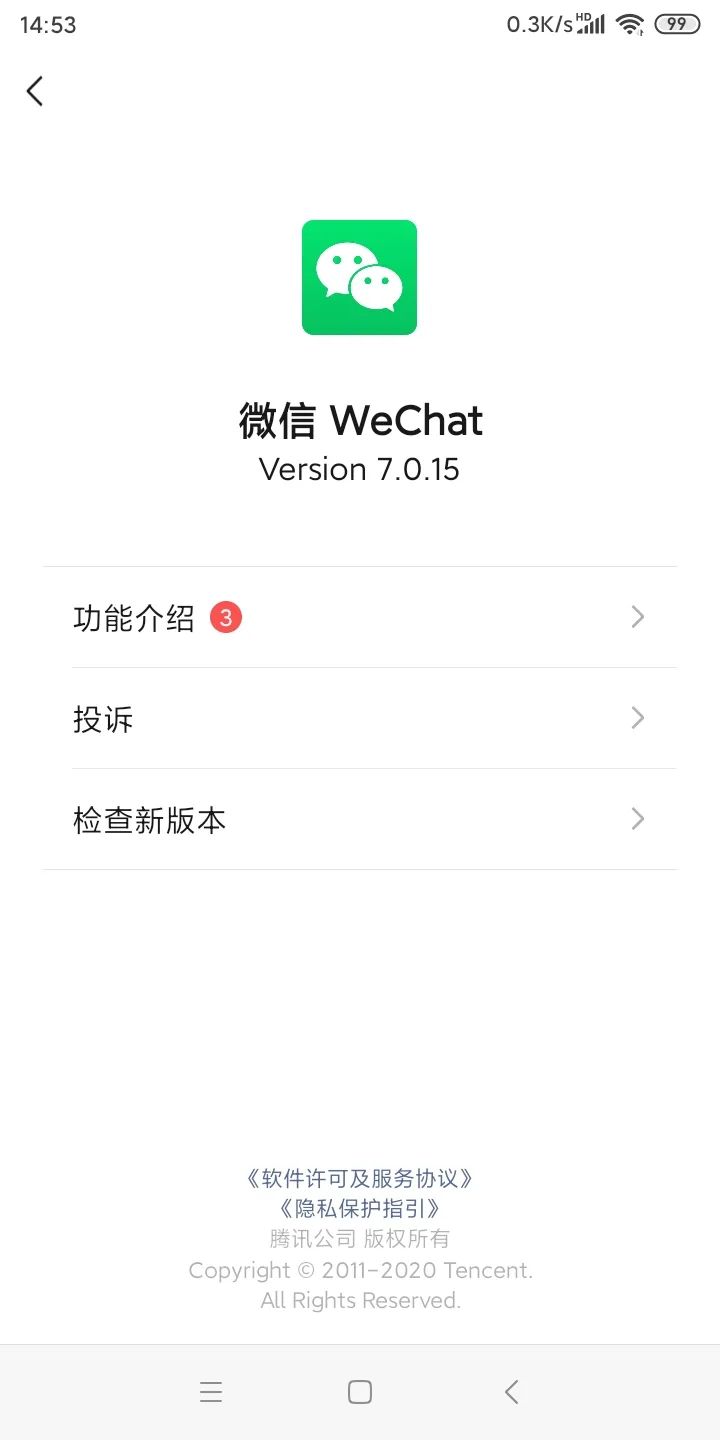This screenshot has height=1440, width=720.
Task: Tap the recent apps button in navigation bar
Action: coord(211,1391)
